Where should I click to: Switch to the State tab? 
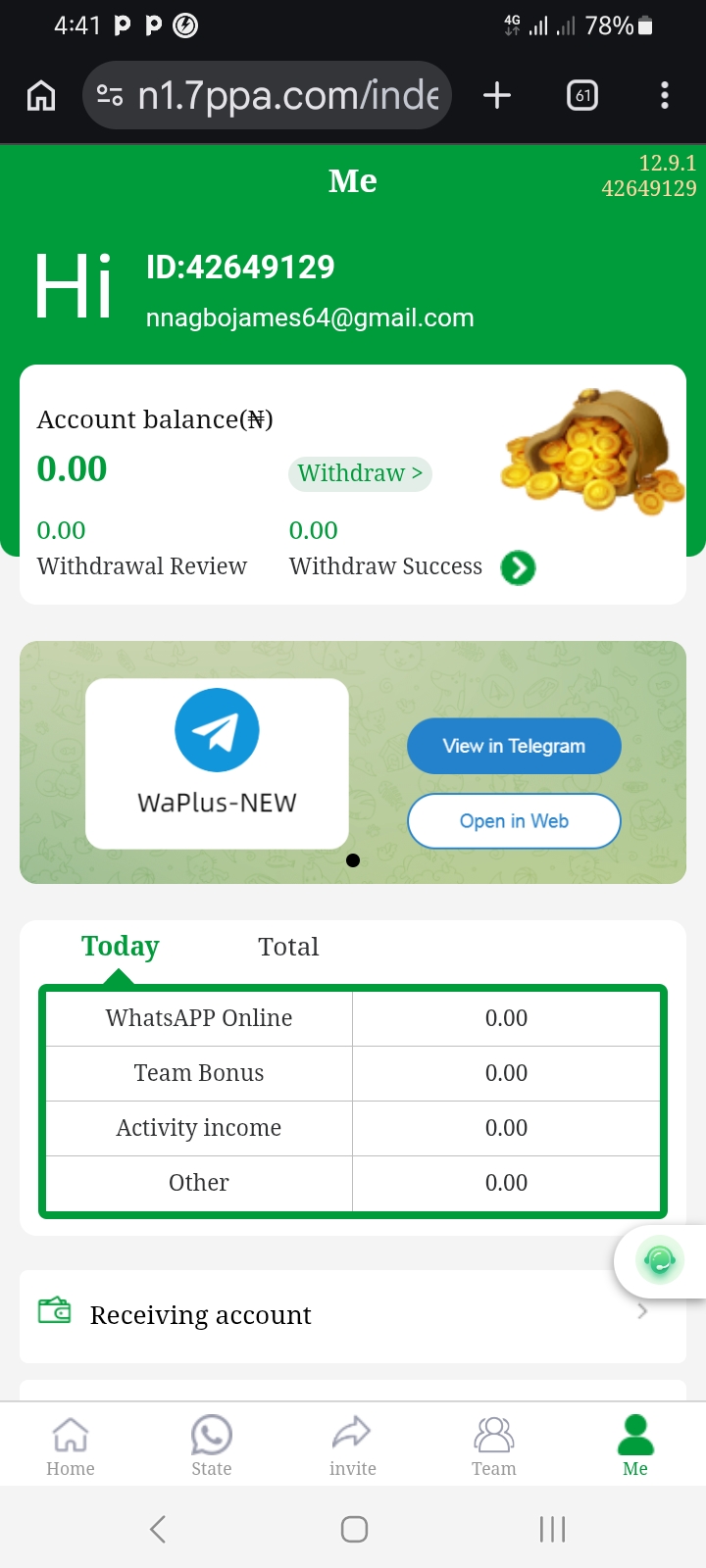212,1445
